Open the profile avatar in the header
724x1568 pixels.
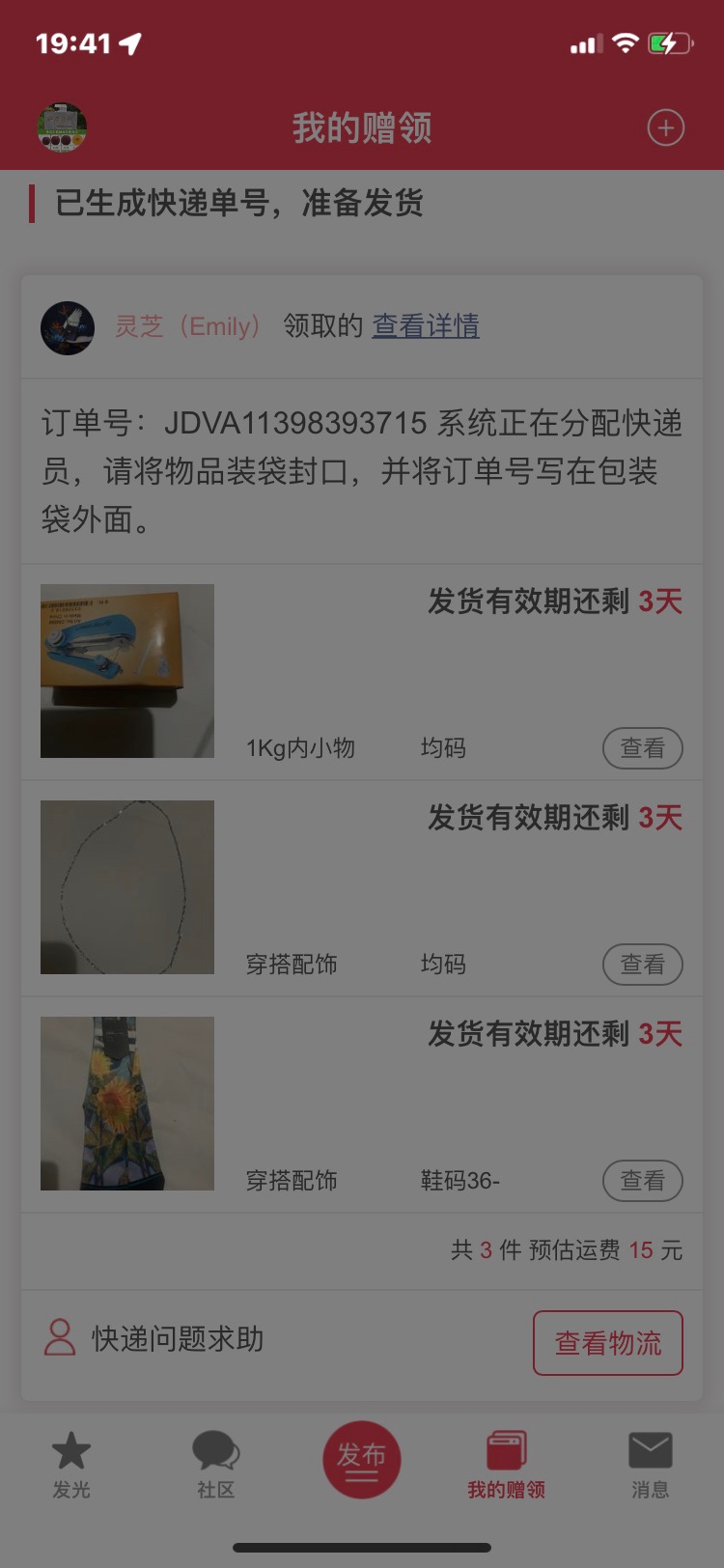point(63,127)
